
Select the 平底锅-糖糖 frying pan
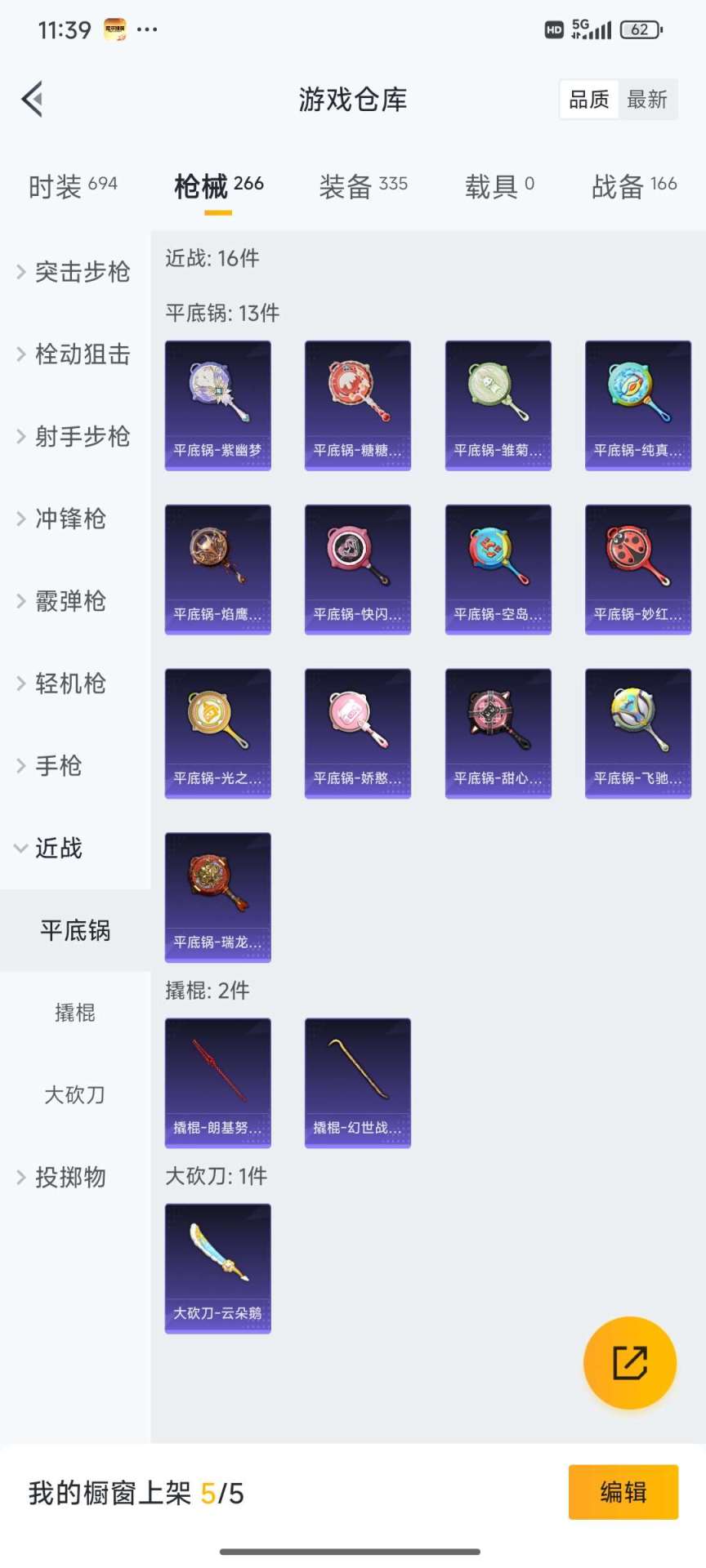click(358, 404)
